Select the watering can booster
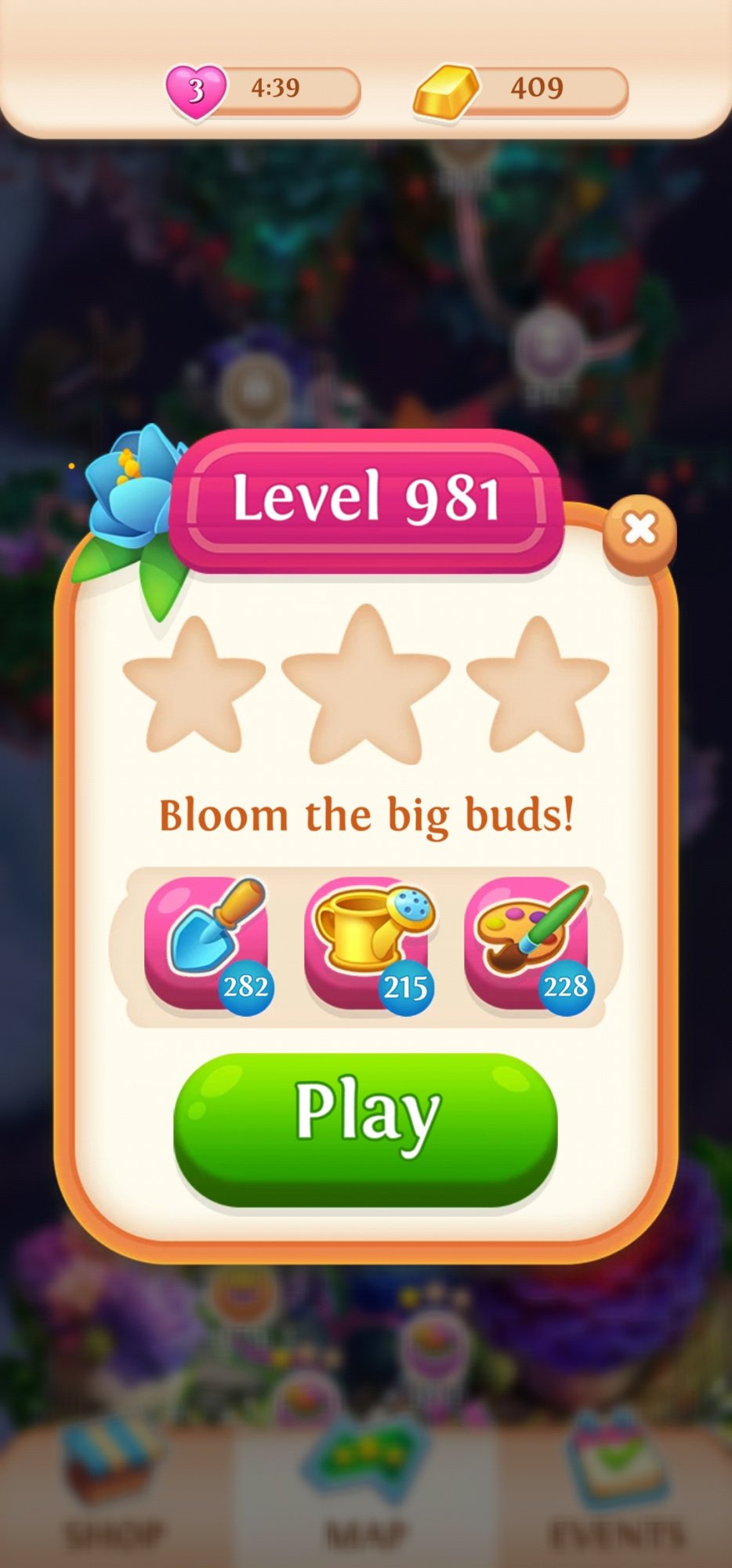 click(367, 944)
